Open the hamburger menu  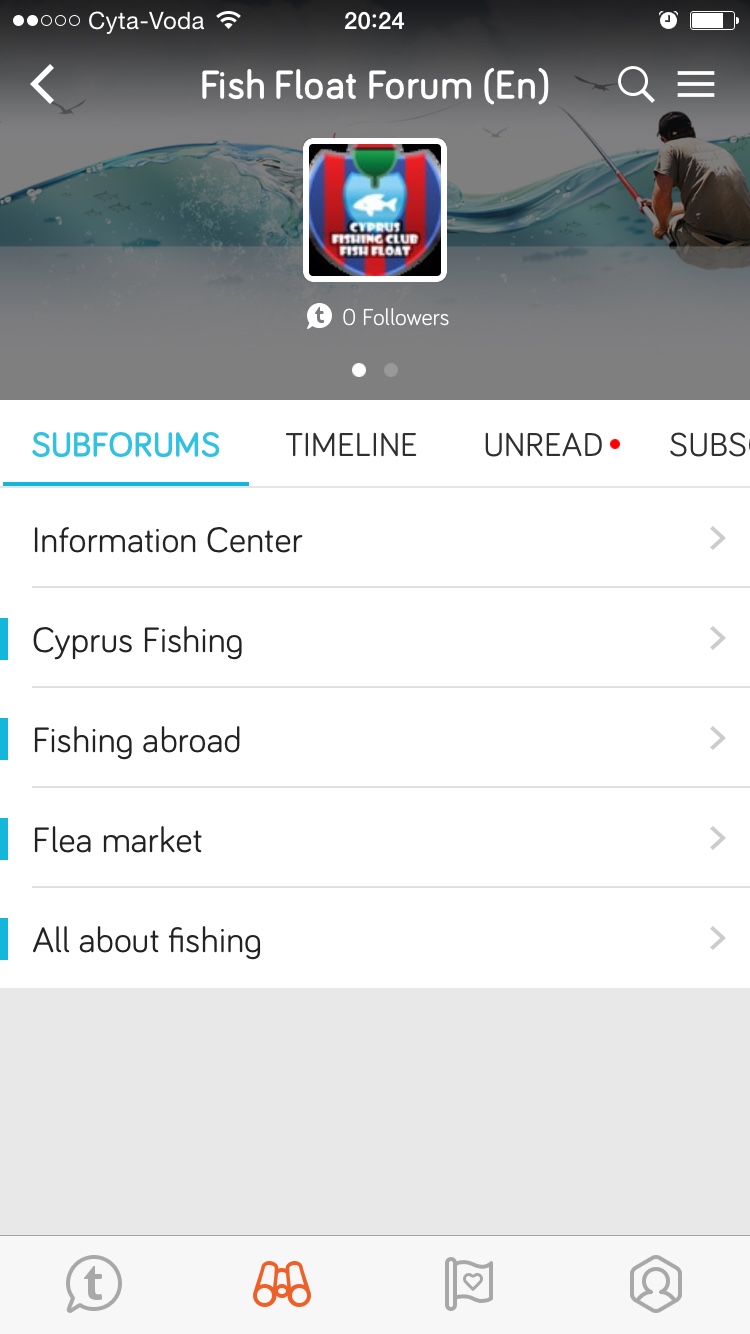(x=696, y=85)
